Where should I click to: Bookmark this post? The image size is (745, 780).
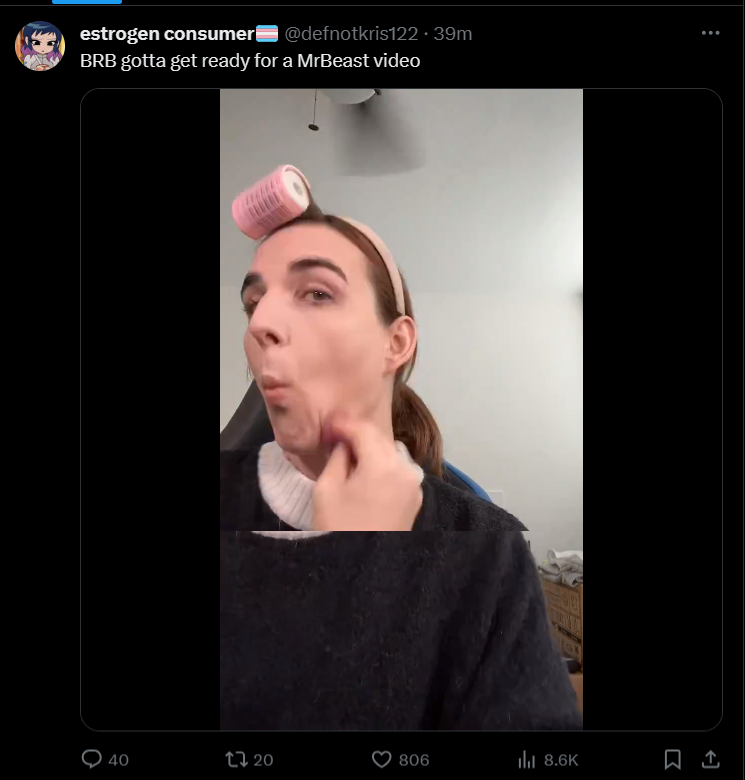point(672,759)
